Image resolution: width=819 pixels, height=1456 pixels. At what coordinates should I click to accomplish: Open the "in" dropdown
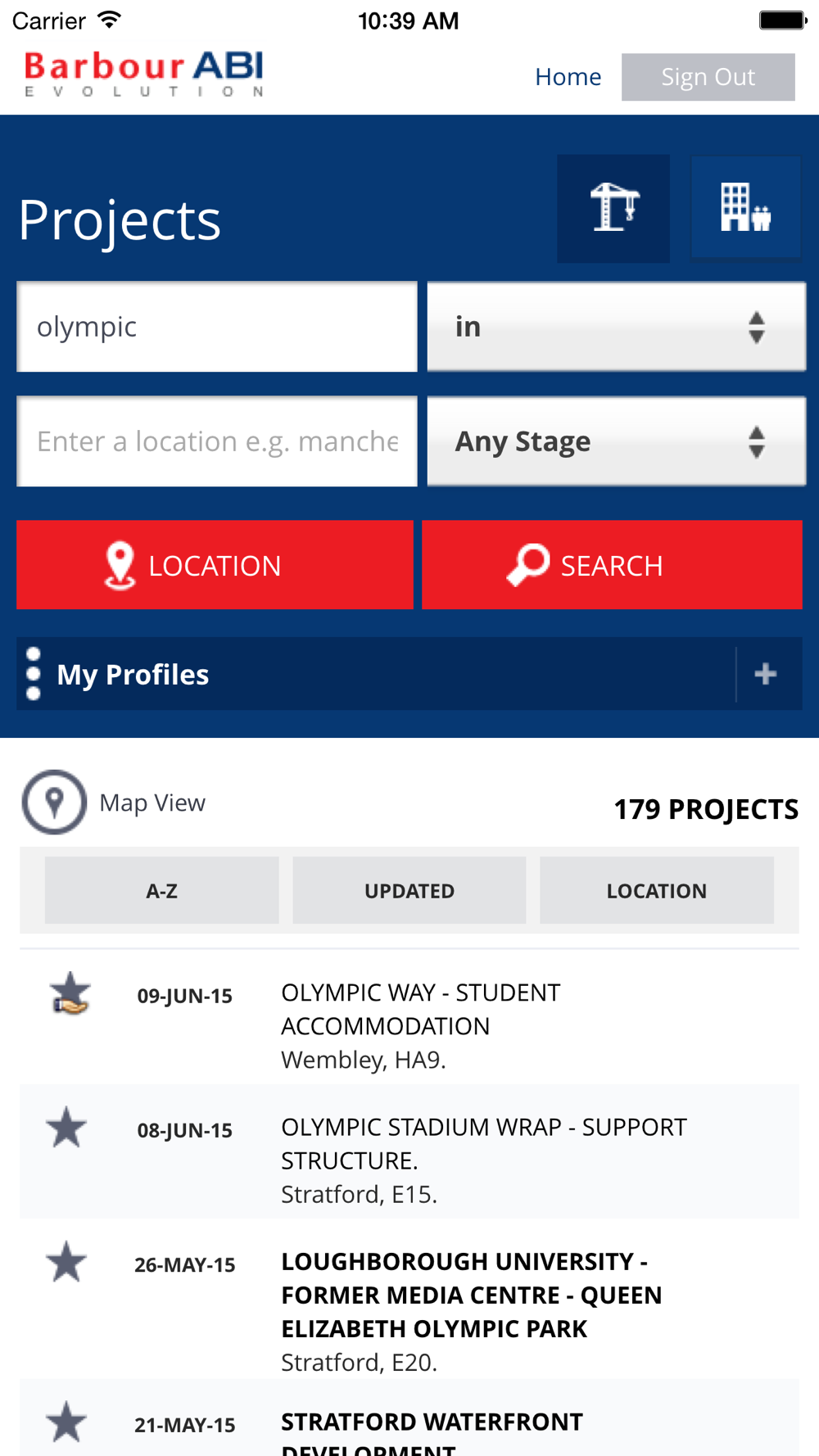point(616,327)
